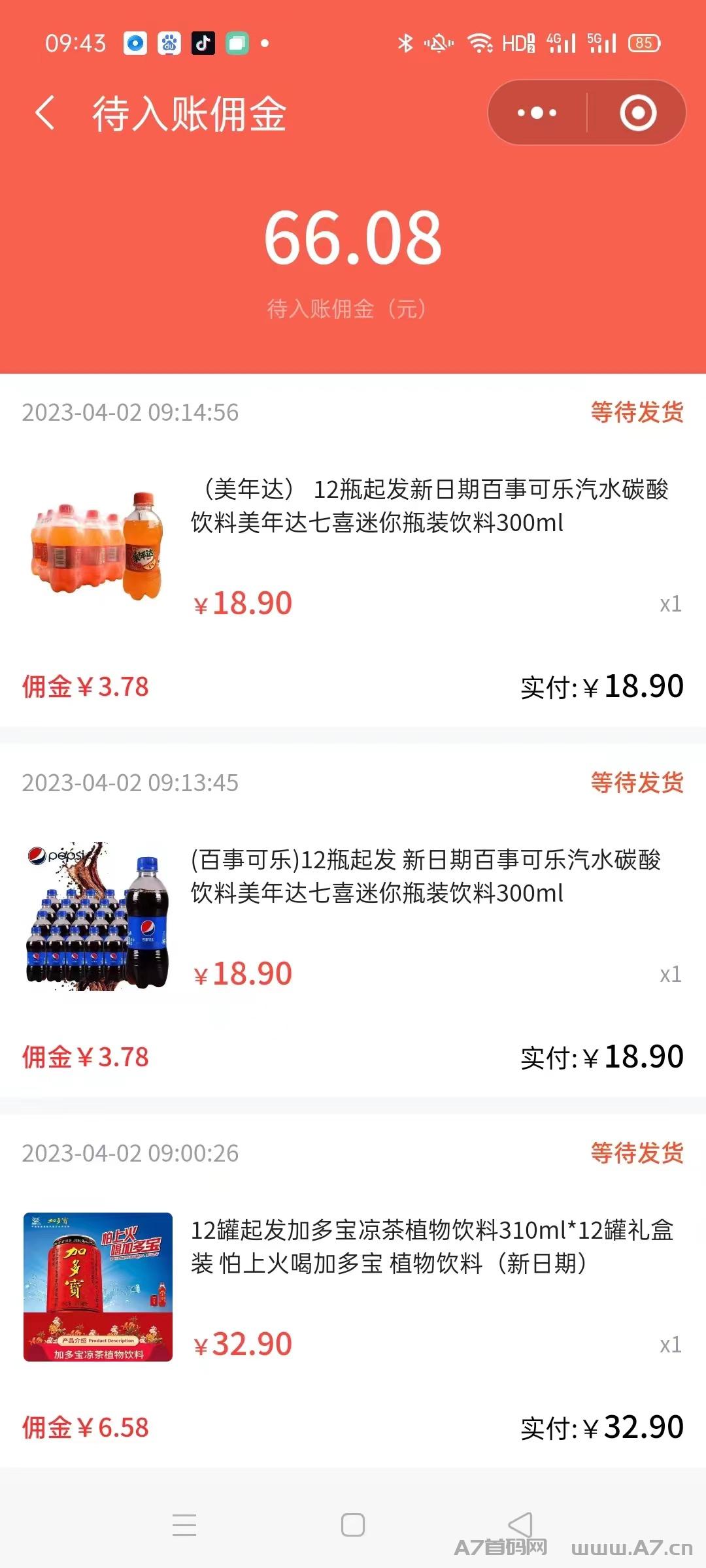Image resolution: width=706 pixels, height=1568 pixels.
Task: Go back from the 待入账佣金 page
Action: pos(45,113)
